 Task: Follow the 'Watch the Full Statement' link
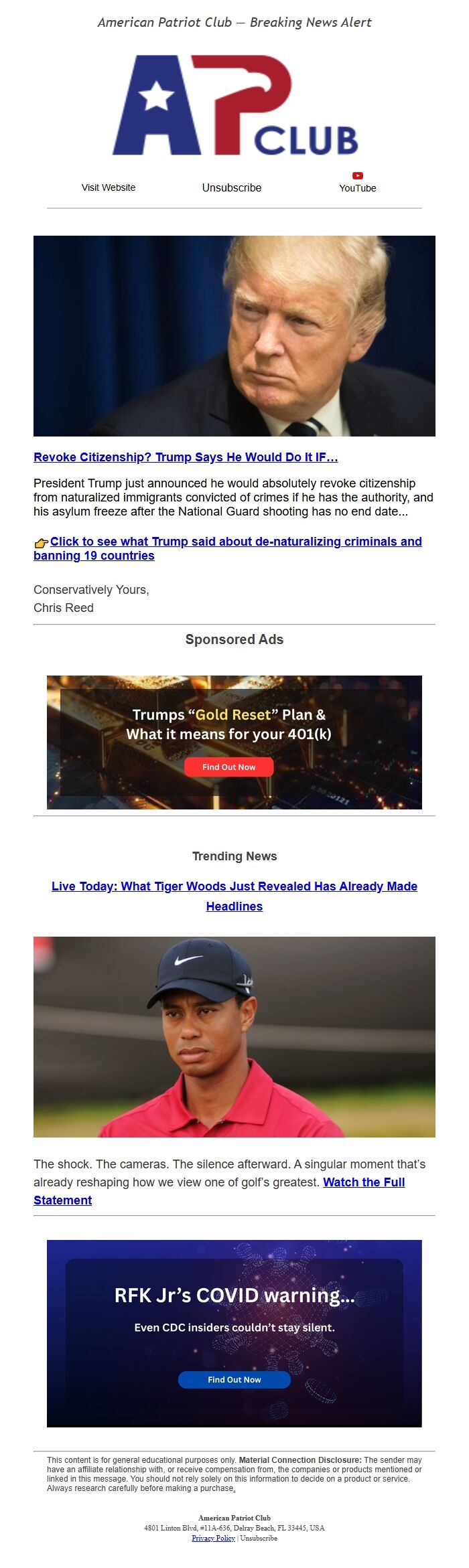click(364, 1182)
